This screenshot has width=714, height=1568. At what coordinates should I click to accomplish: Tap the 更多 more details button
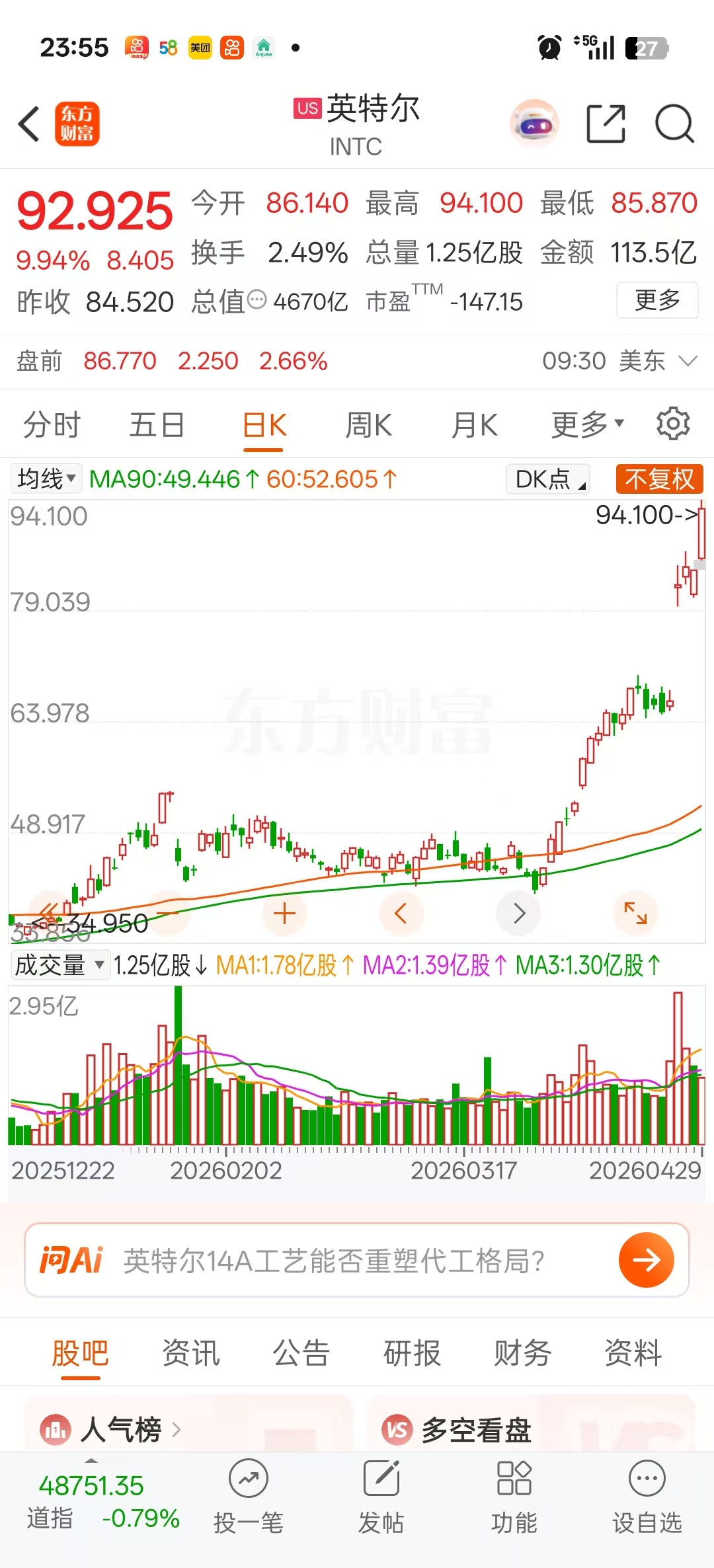pos(656,300)
